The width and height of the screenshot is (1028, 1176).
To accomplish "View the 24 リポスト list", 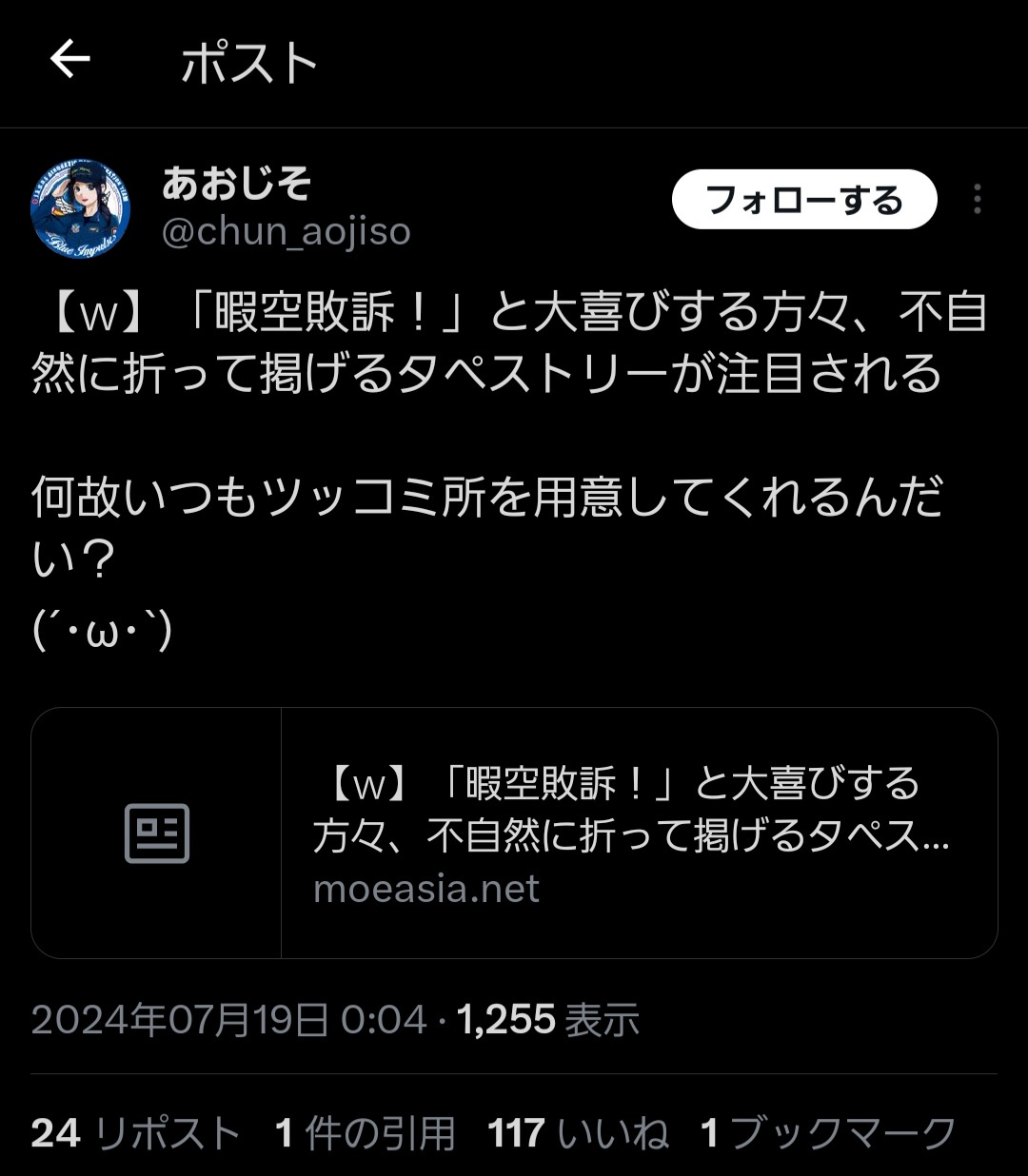I will (x=135, y=1133).
